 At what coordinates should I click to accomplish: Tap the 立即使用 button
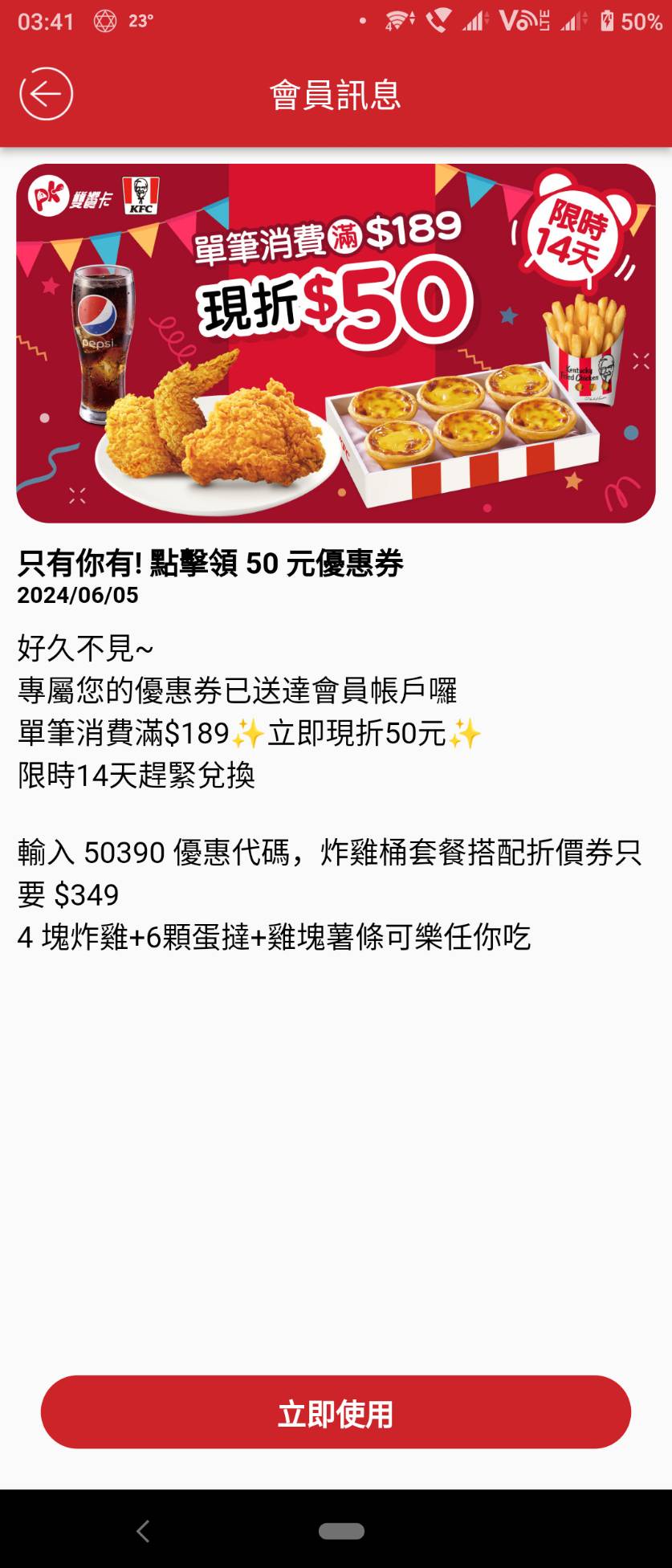(336, 1415)
